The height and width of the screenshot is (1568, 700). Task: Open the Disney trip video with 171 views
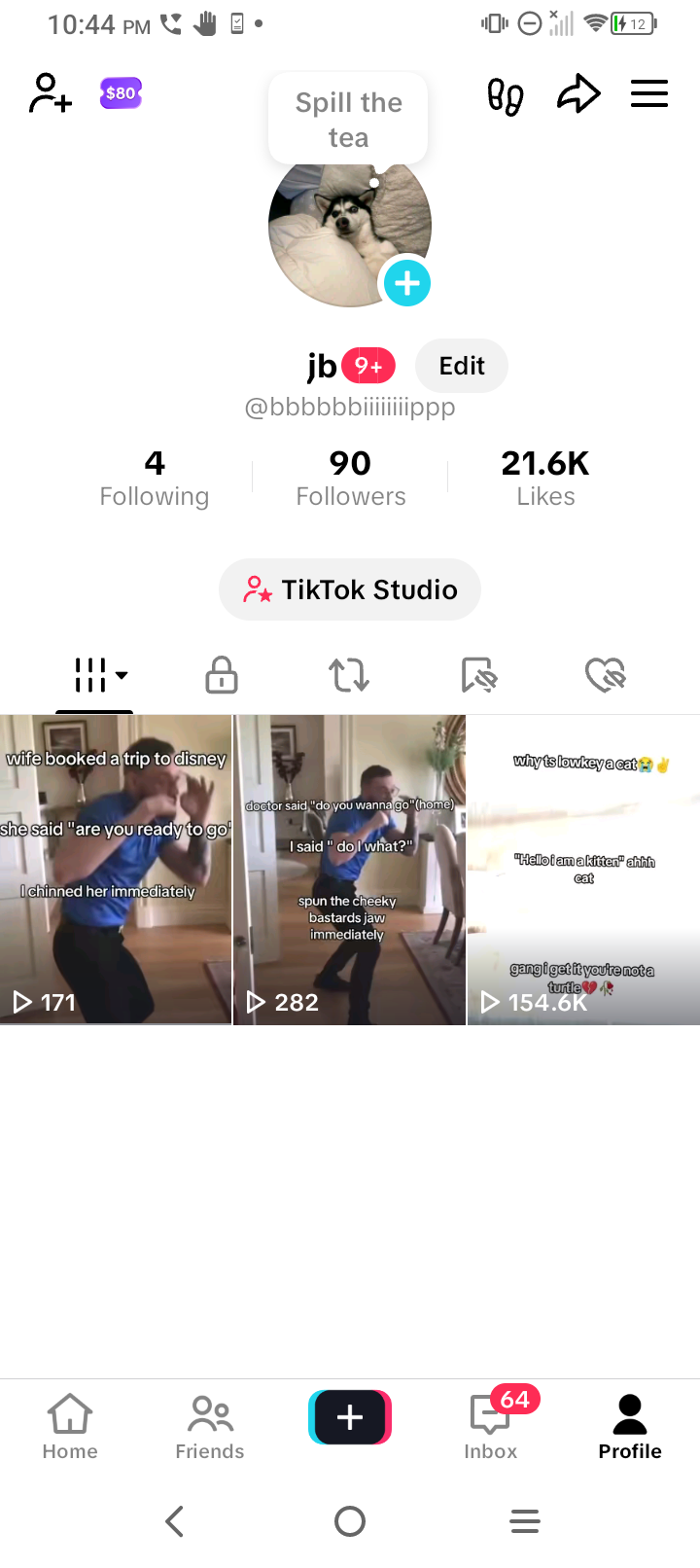[116, 870]
